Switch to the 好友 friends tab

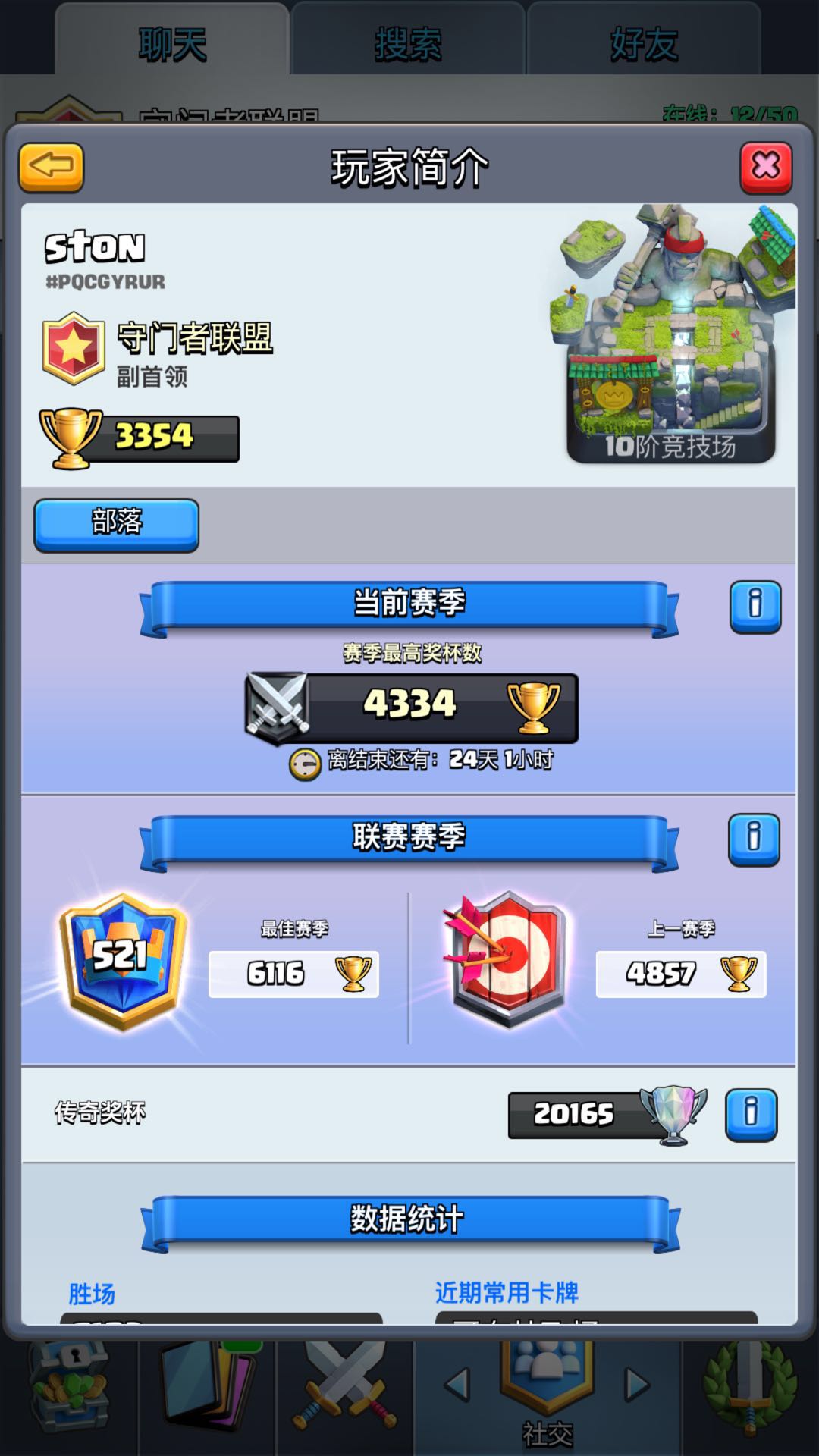pos(643,43)
